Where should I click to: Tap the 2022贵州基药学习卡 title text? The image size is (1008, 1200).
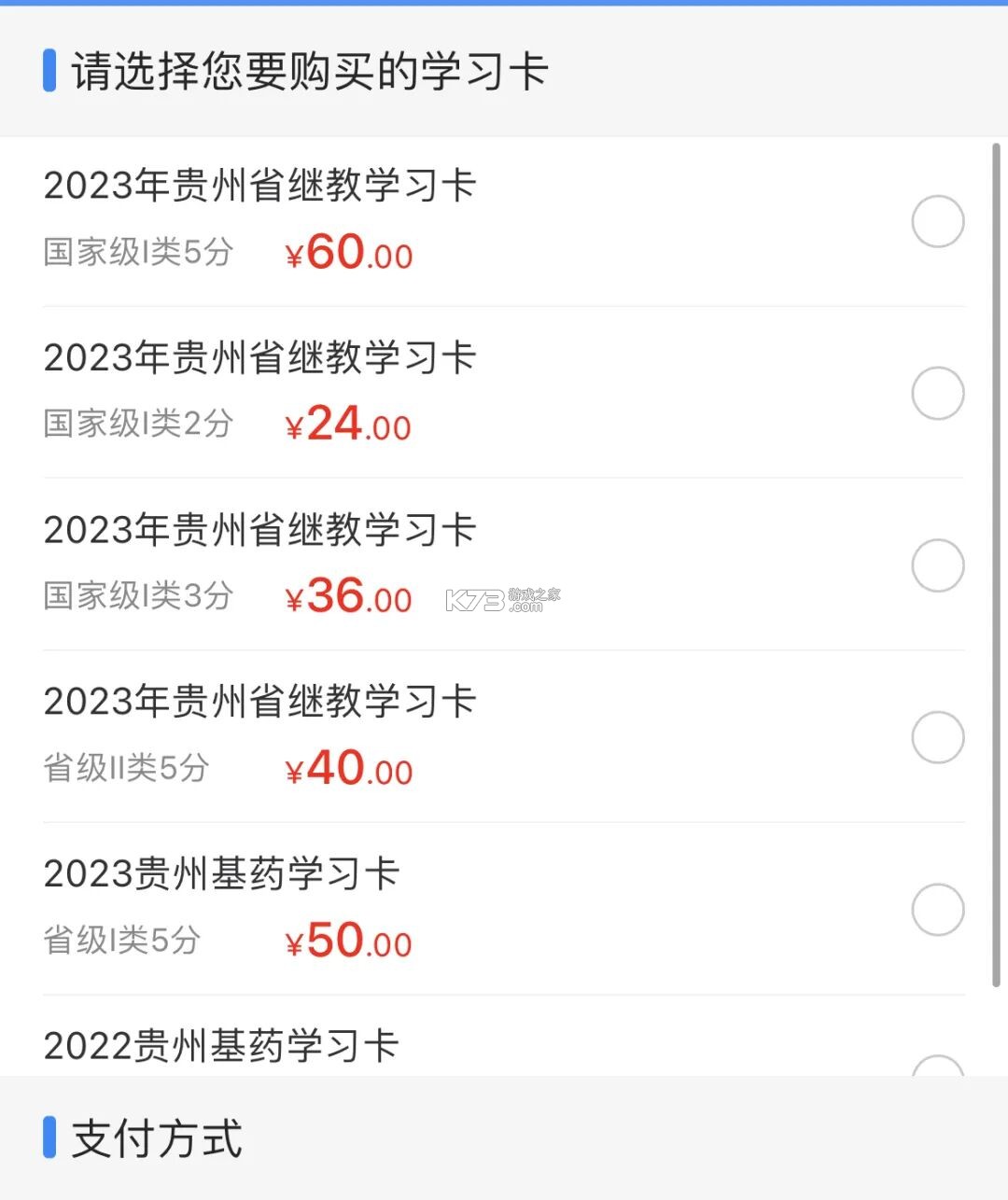point(221,1044)
